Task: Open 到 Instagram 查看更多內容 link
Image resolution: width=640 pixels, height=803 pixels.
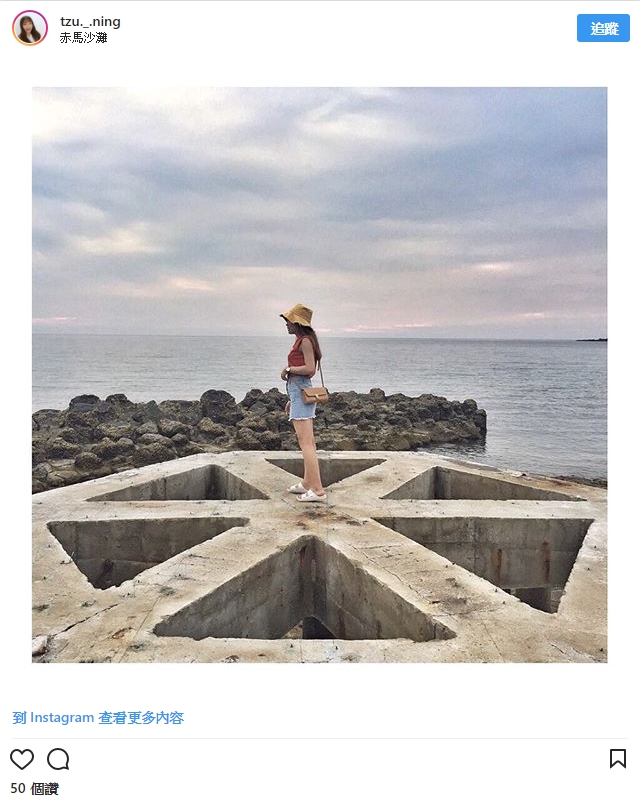Action: point(98,717)
